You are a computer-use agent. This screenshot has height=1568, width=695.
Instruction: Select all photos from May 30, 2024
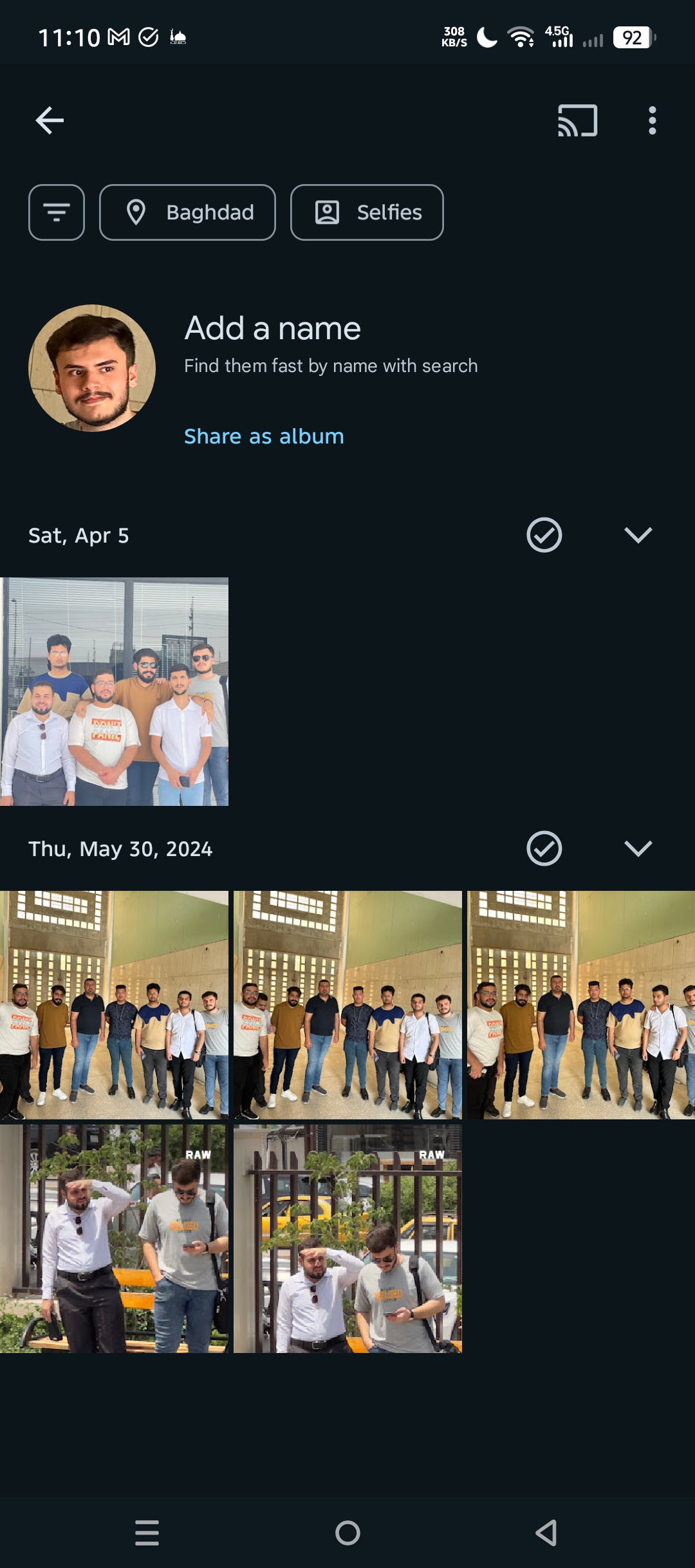coord(544,848)
